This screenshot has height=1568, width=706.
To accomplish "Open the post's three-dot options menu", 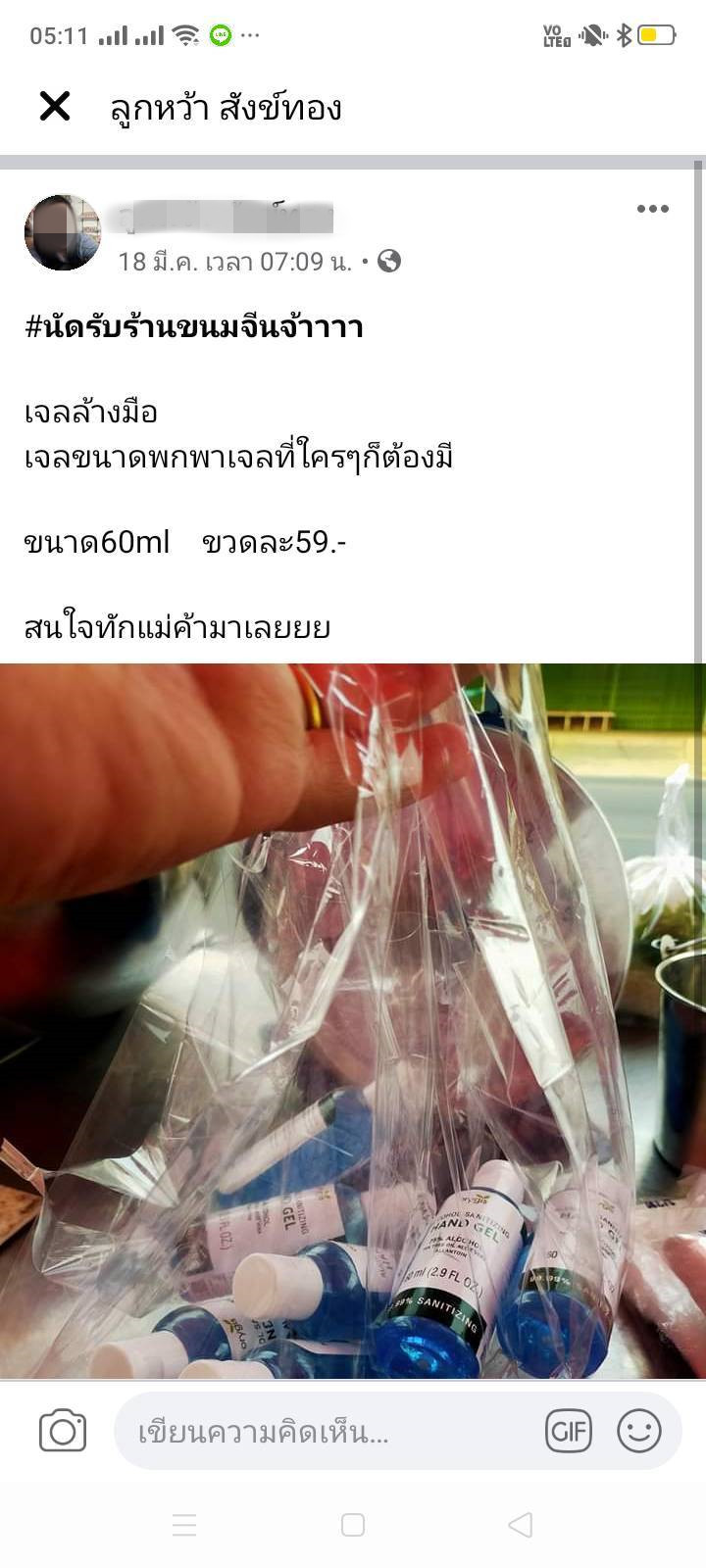I will tap(652, 209).
